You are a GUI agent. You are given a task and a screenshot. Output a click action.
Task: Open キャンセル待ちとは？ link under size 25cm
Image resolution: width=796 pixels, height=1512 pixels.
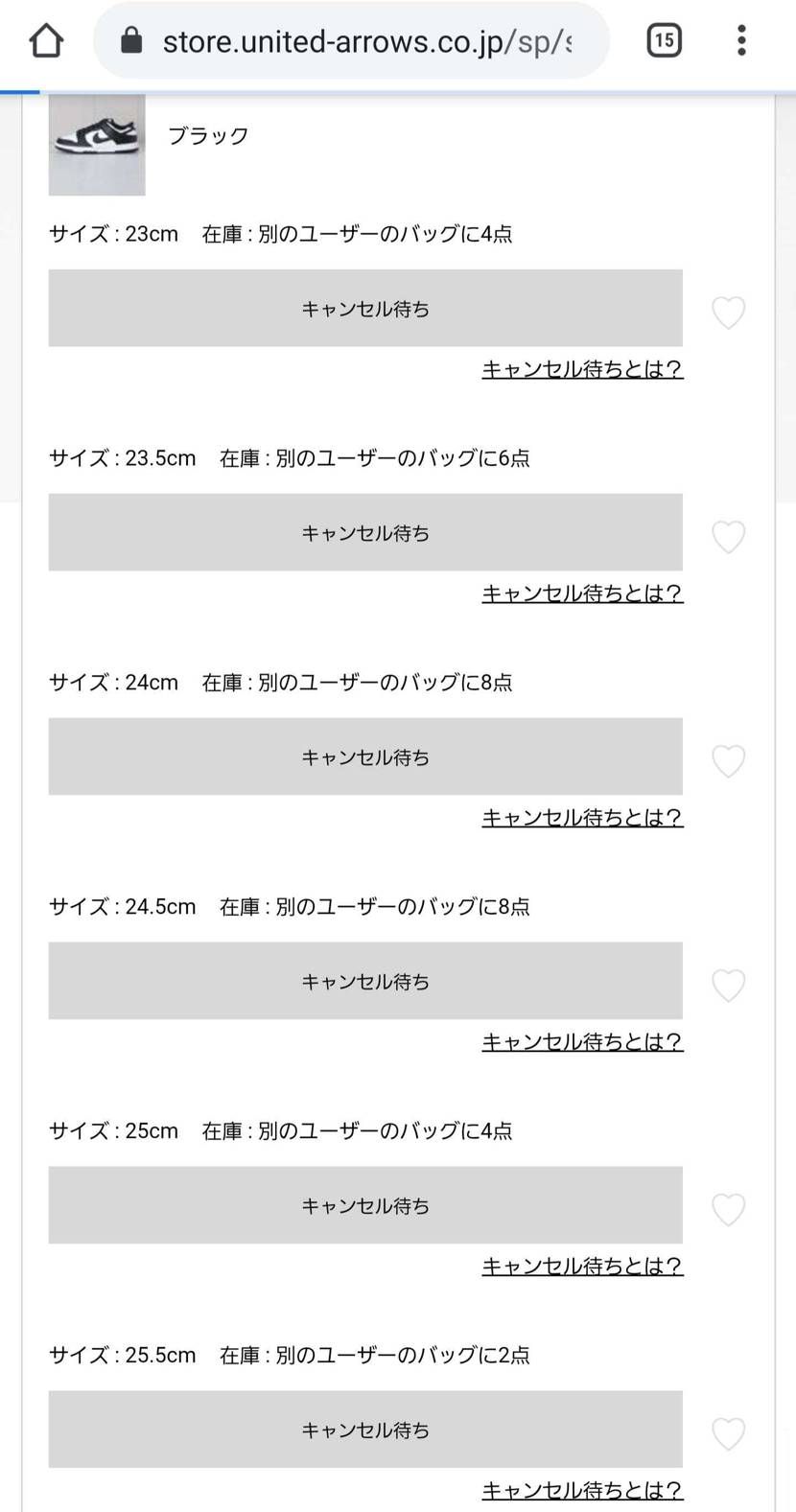pos(582,1266)
